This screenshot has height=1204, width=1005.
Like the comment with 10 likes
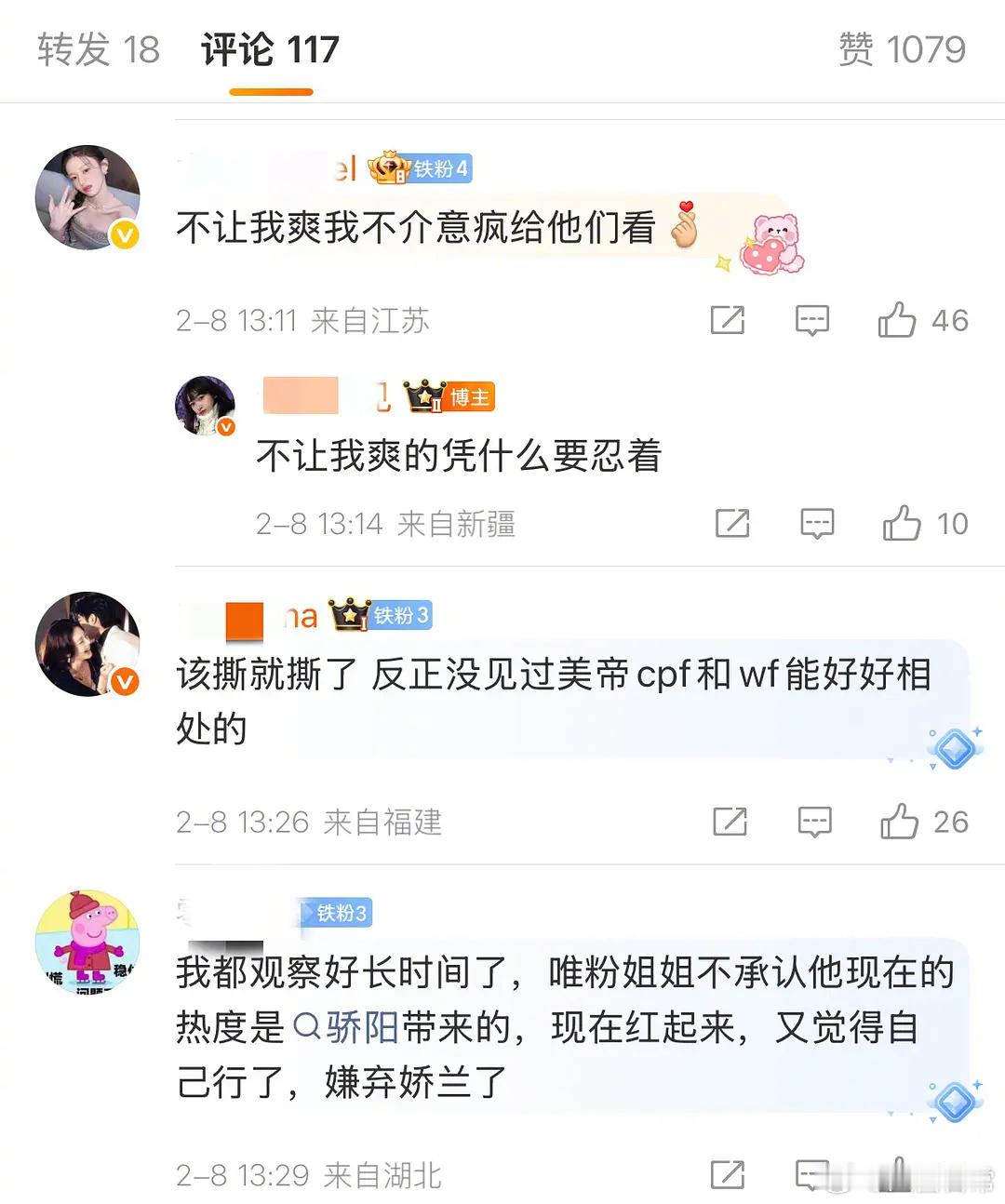(x=903, y=522)
